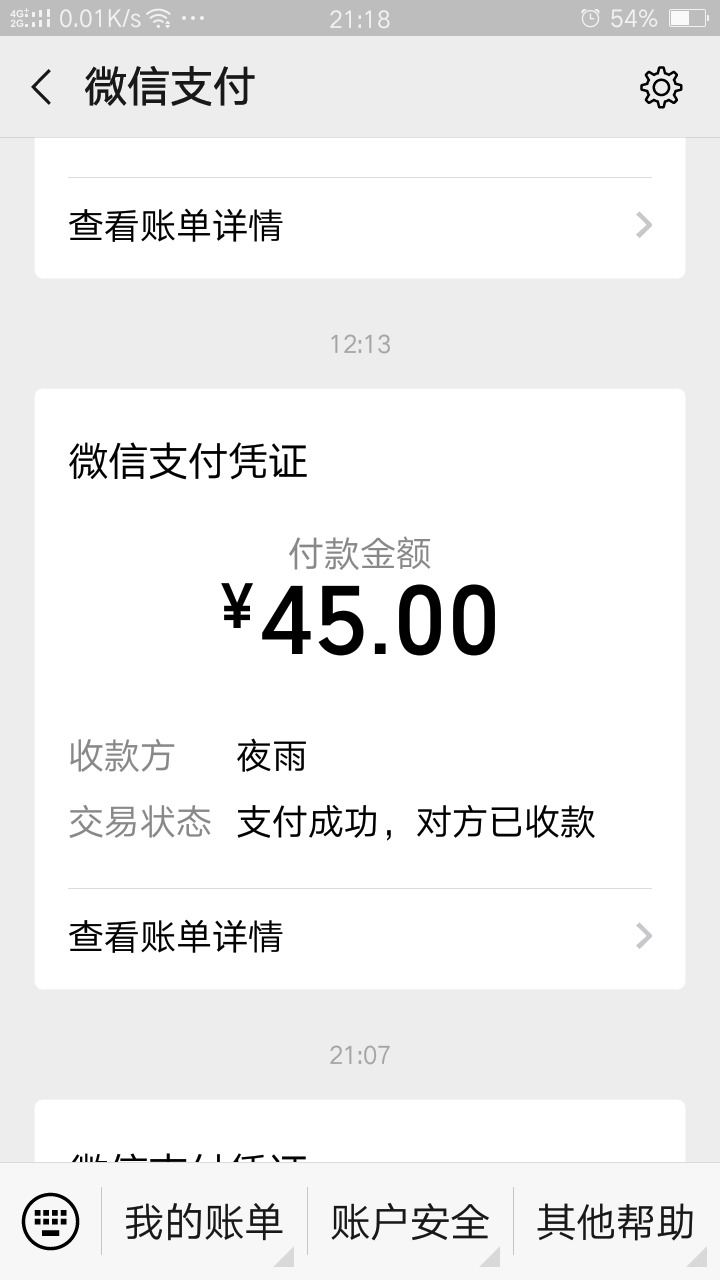The image size is (720, 1280).
Task: Open the 其他帮助 menu
Action: click(615, 1222)
